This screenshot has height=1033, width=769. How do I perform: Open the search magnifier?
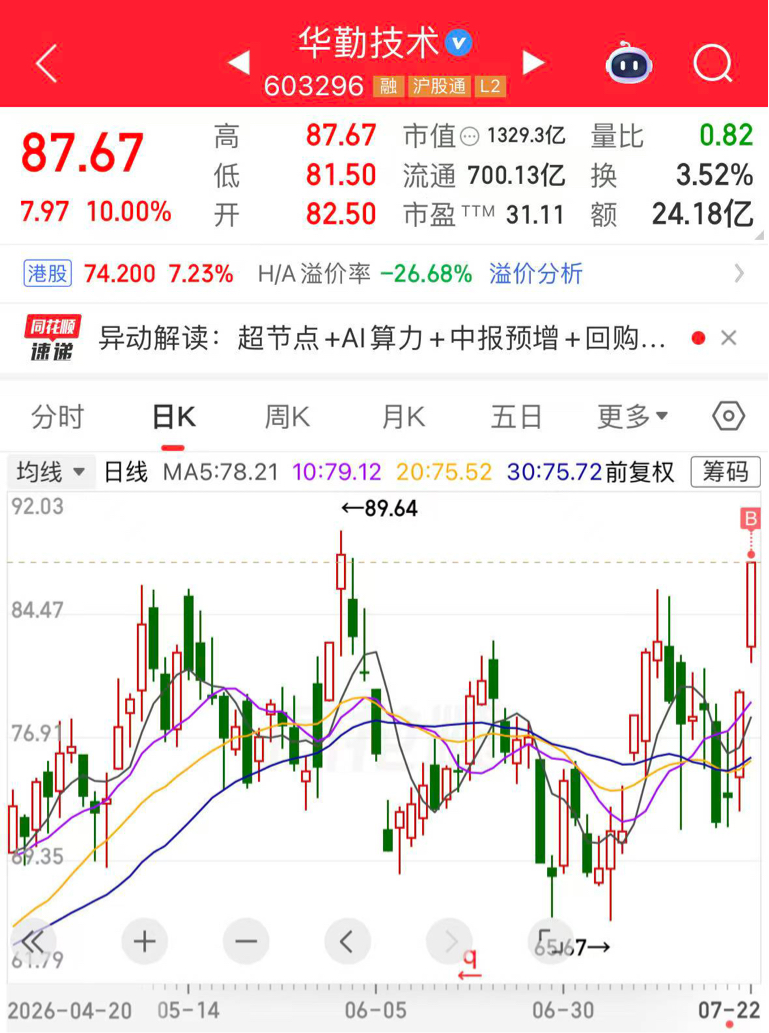(713, 63)
